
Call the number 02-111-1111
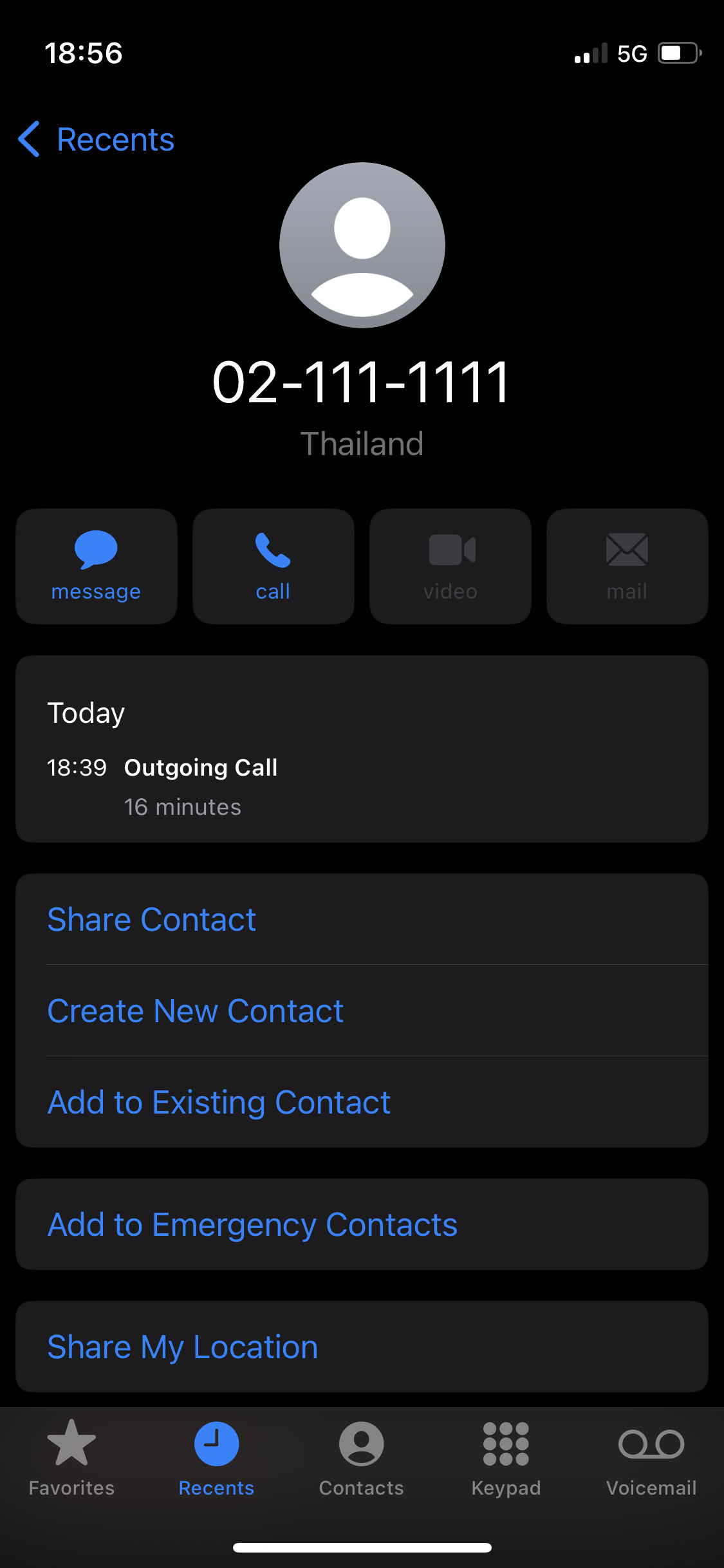274,566
